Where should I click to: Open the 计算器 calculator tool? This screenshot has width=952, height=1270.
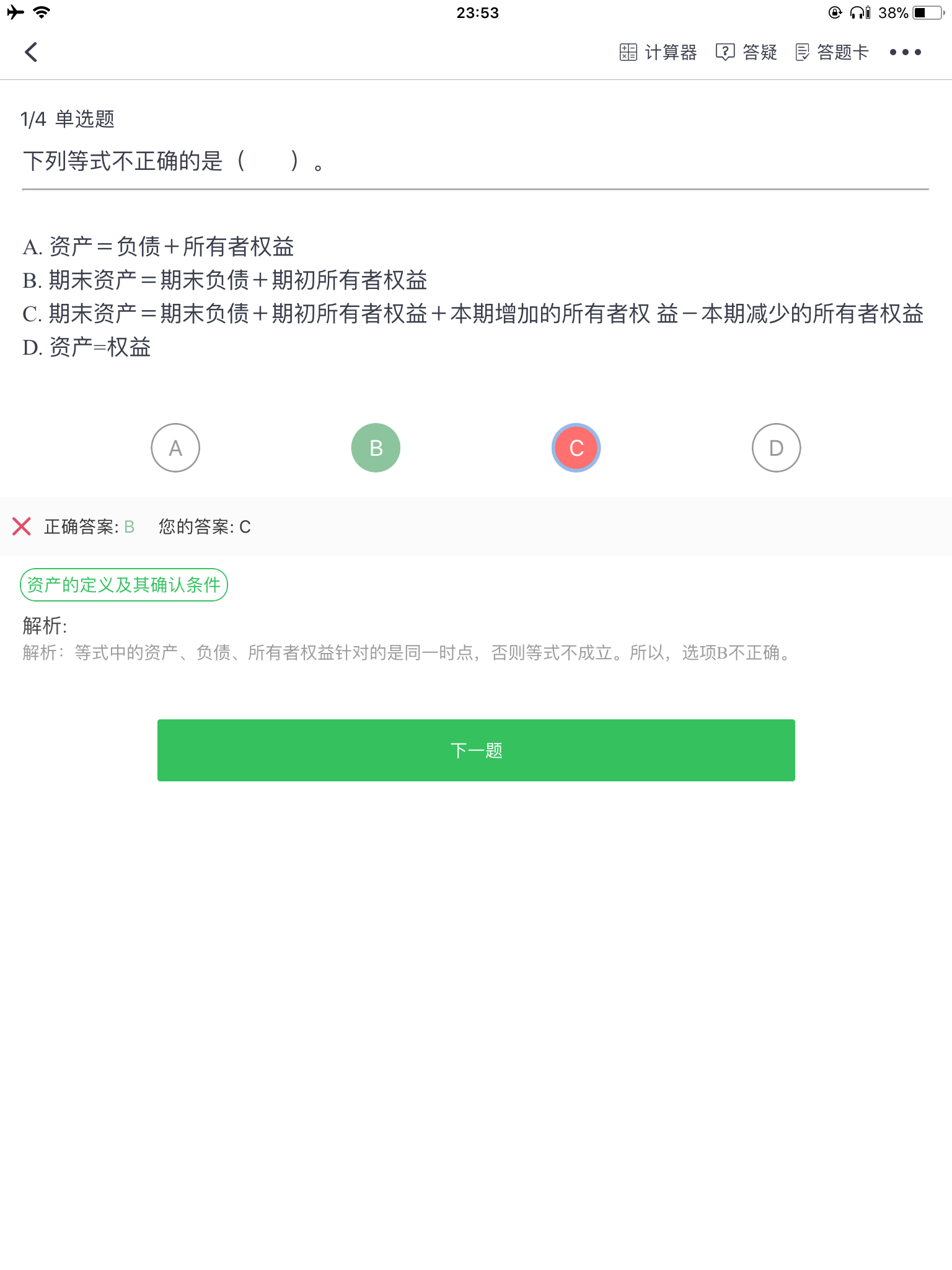pyautogui.click(x=658, y=52)
